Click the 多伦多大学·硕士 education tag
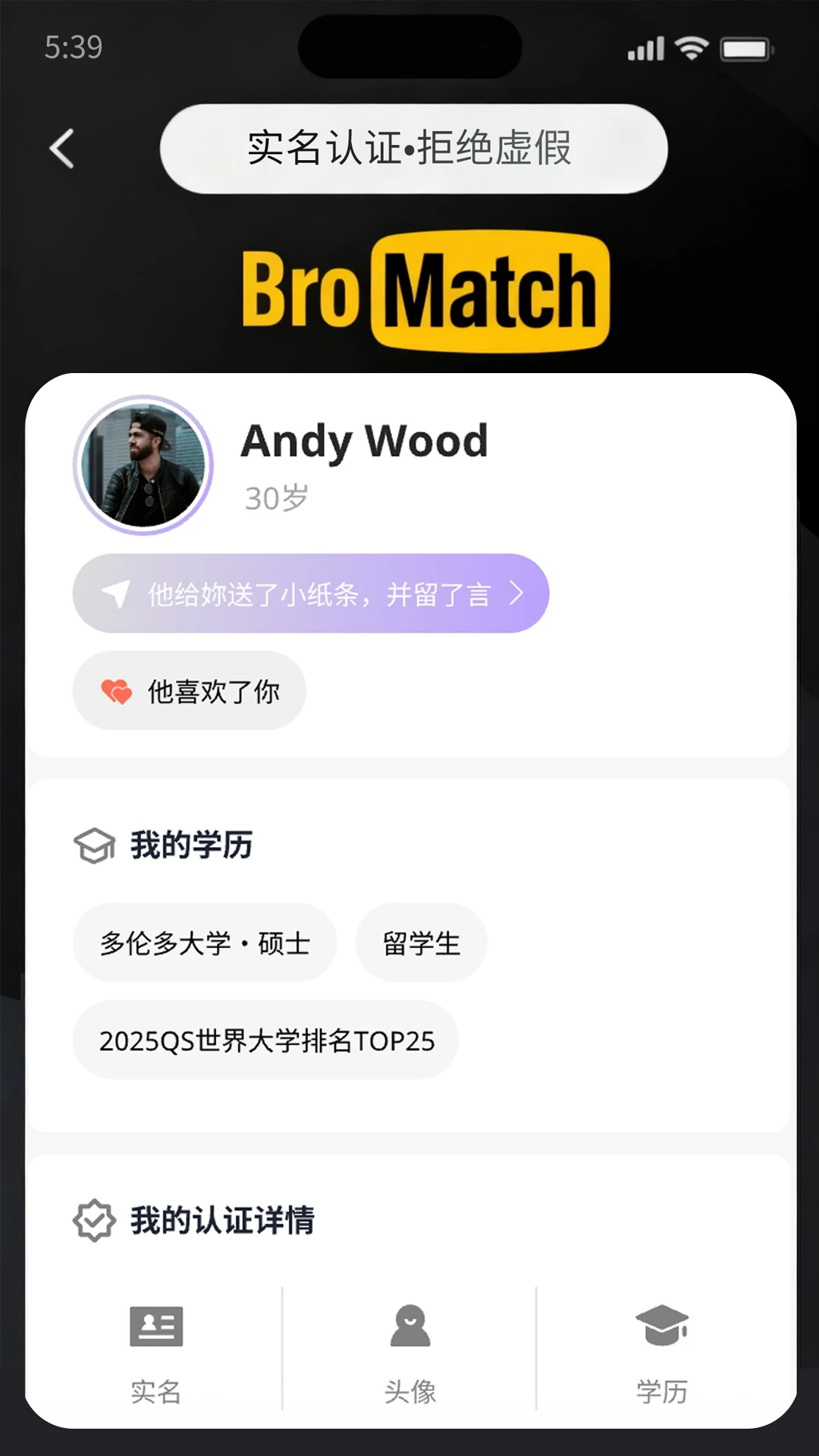Image resolution: width=819 pixels, height=1456 pixels. 204,942
